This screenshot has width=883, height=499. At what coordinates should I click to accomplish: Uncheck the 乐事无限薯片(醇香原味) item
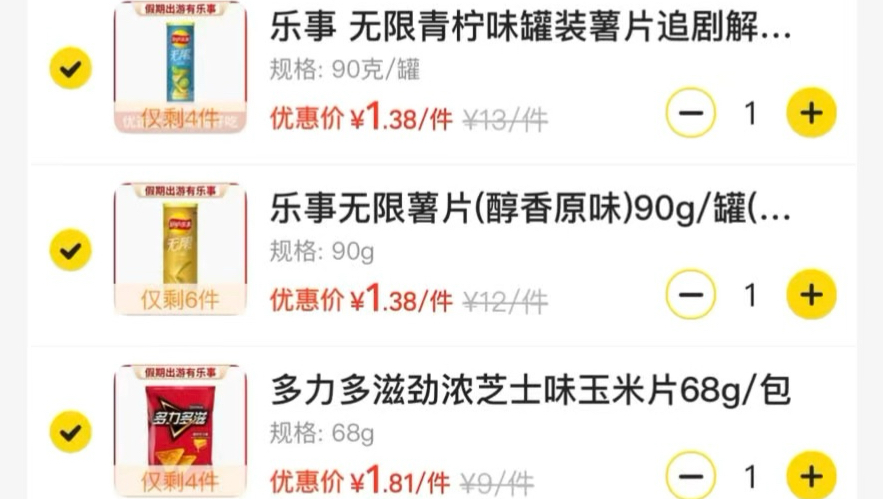(x=70, y=250)
